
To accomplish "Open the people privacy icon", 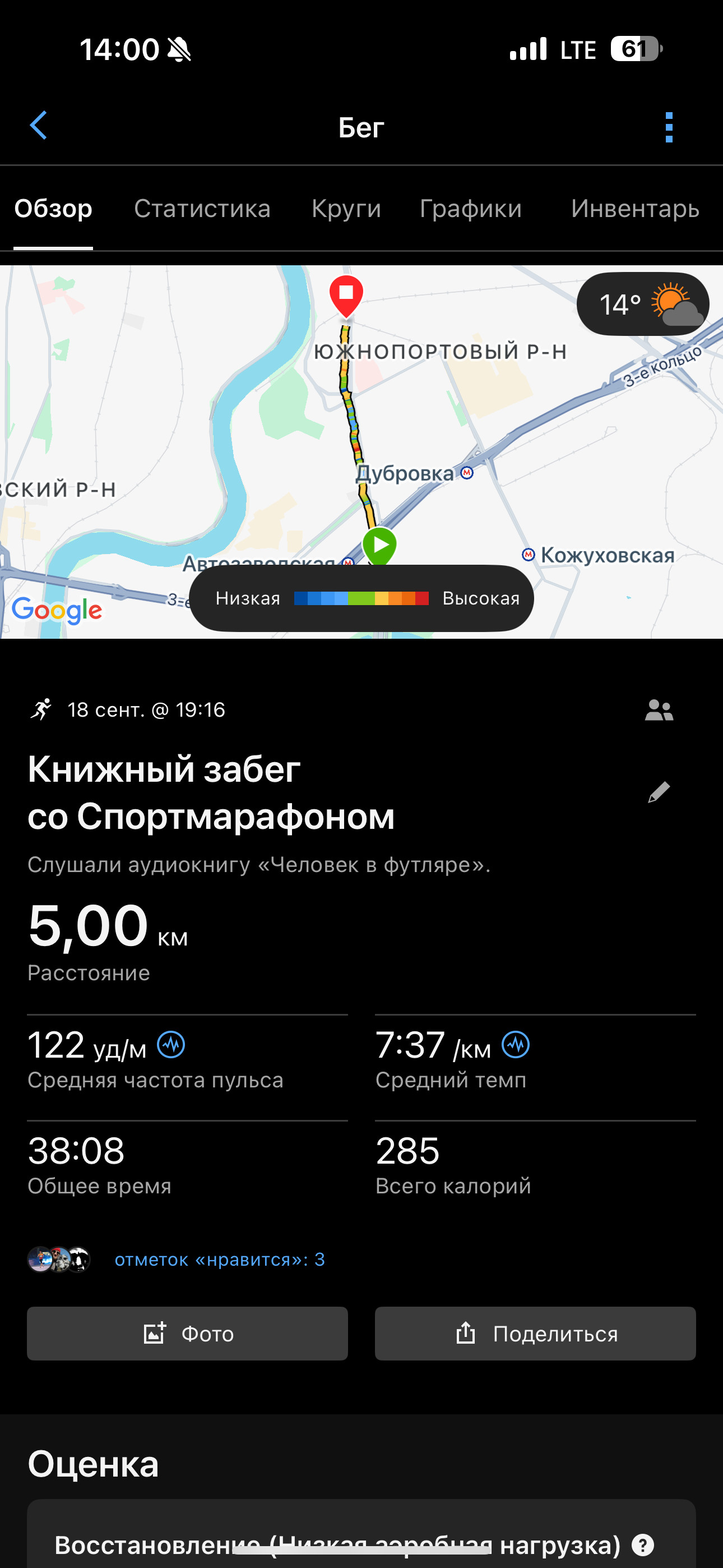I will (659, 710).
